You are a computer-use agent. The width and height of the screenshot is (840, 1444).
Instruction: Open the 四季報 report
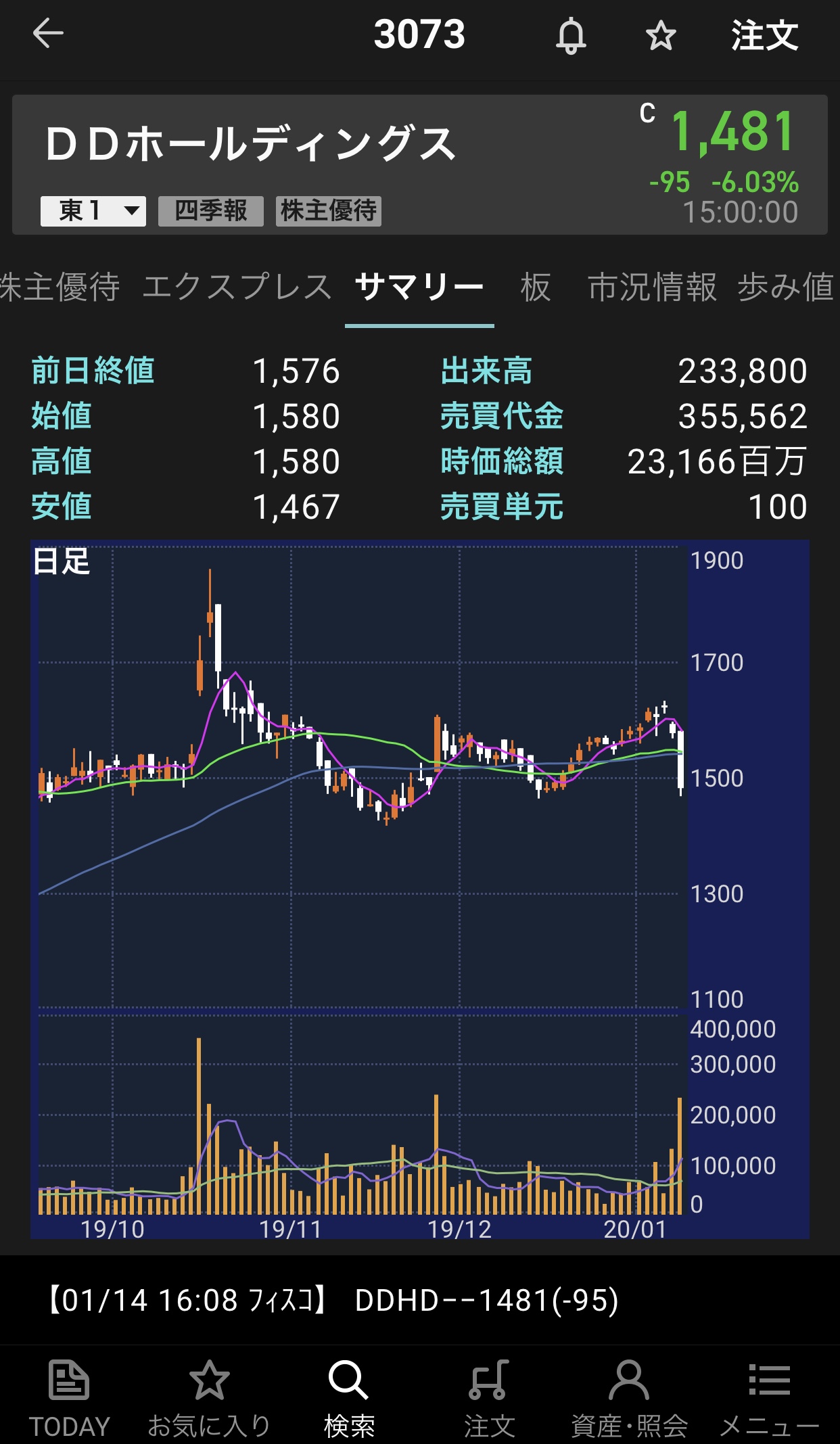[211, 211]
